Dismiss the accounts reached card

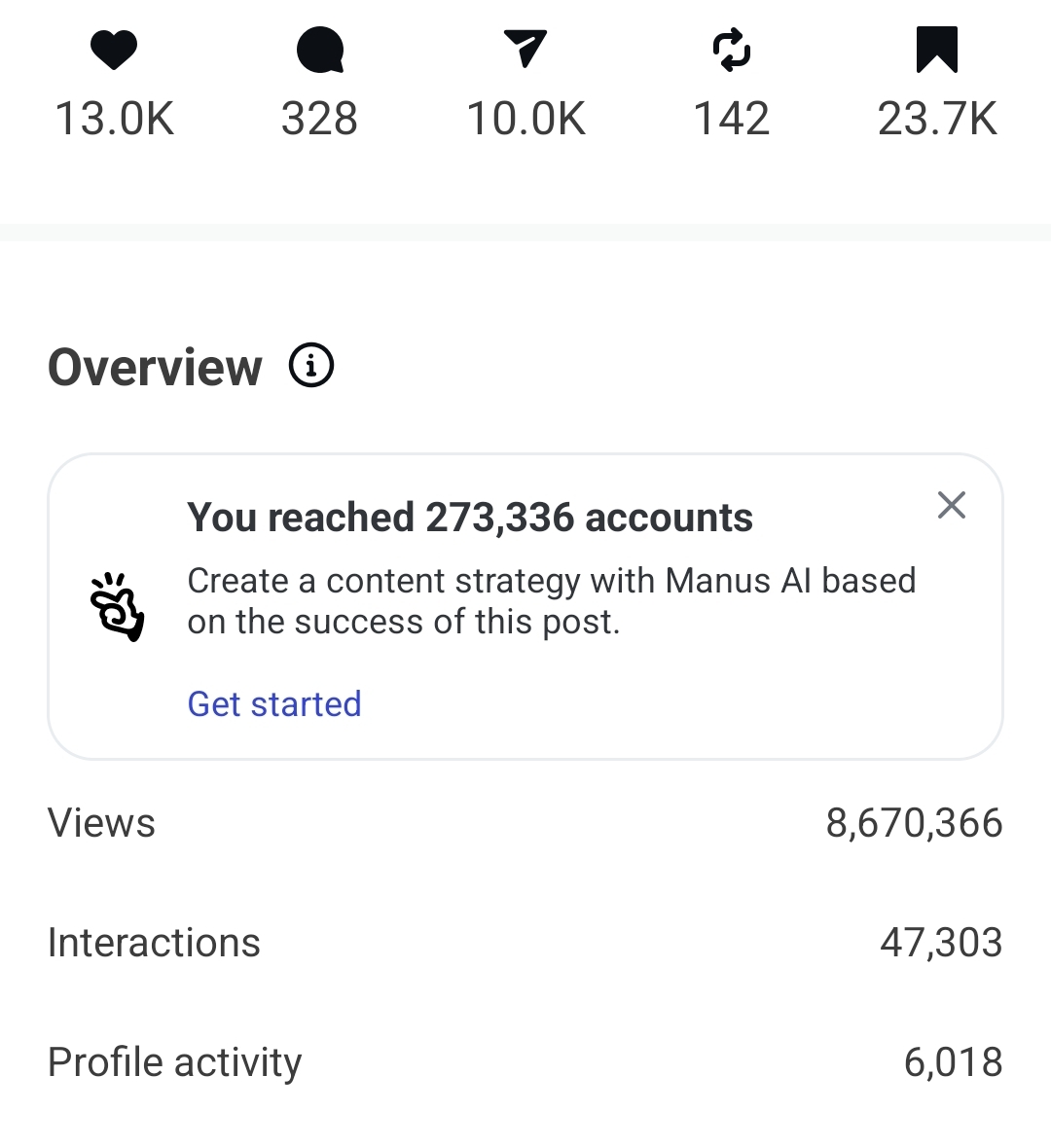[x=951, y=505]
